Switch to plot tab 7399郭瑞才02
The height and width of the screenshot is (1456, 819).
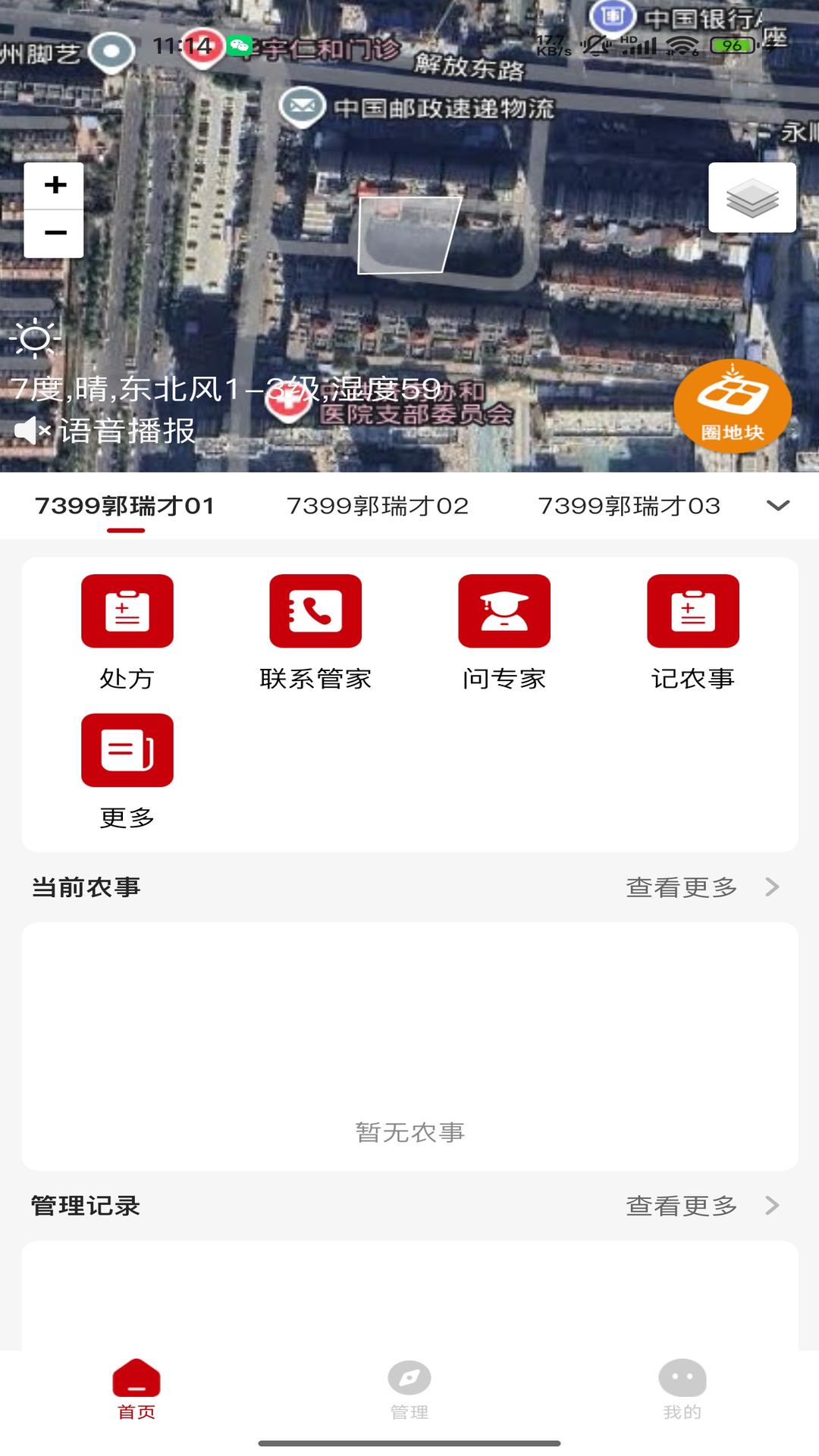click(379, 504)
